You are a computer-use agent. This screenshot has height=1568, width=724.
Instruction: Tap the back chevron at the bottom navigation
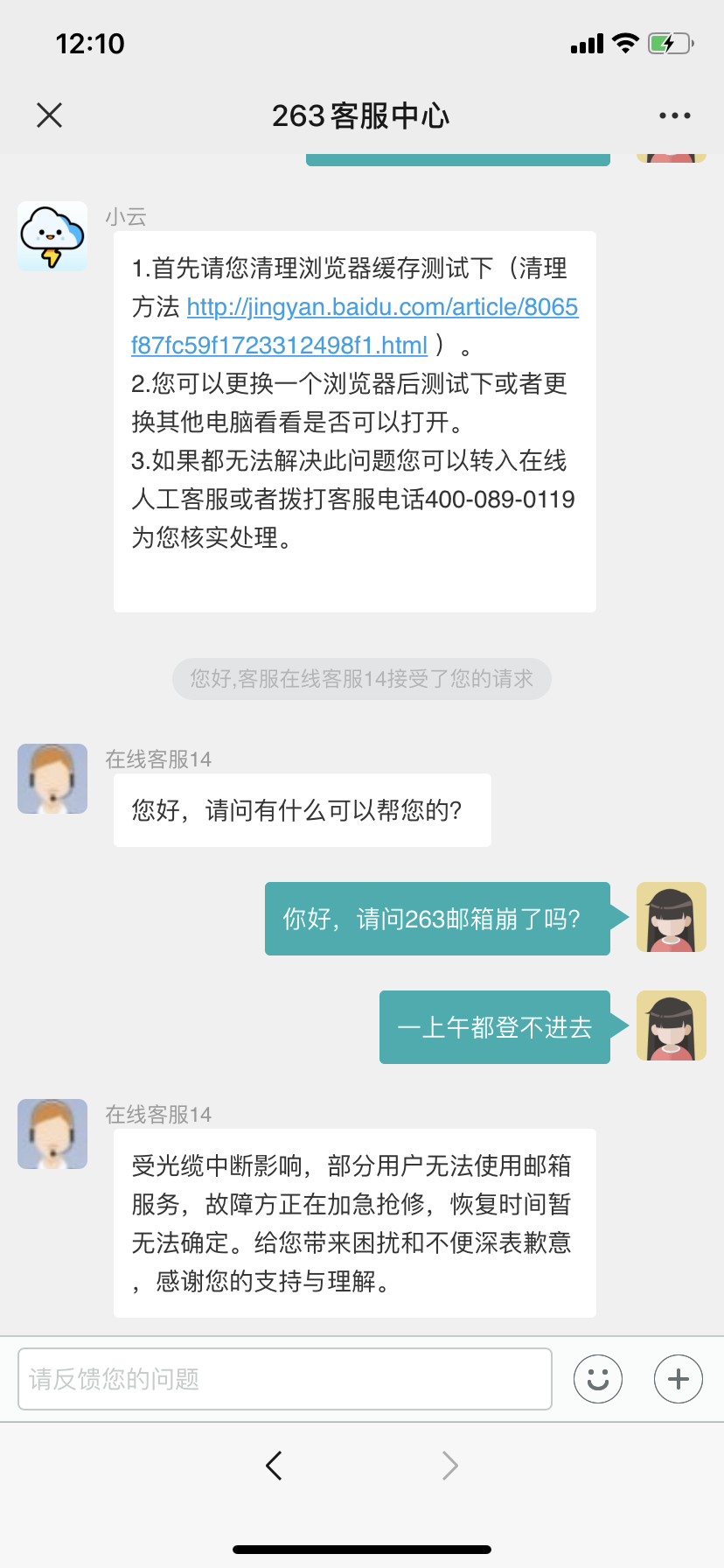(x=274, y=1465)
